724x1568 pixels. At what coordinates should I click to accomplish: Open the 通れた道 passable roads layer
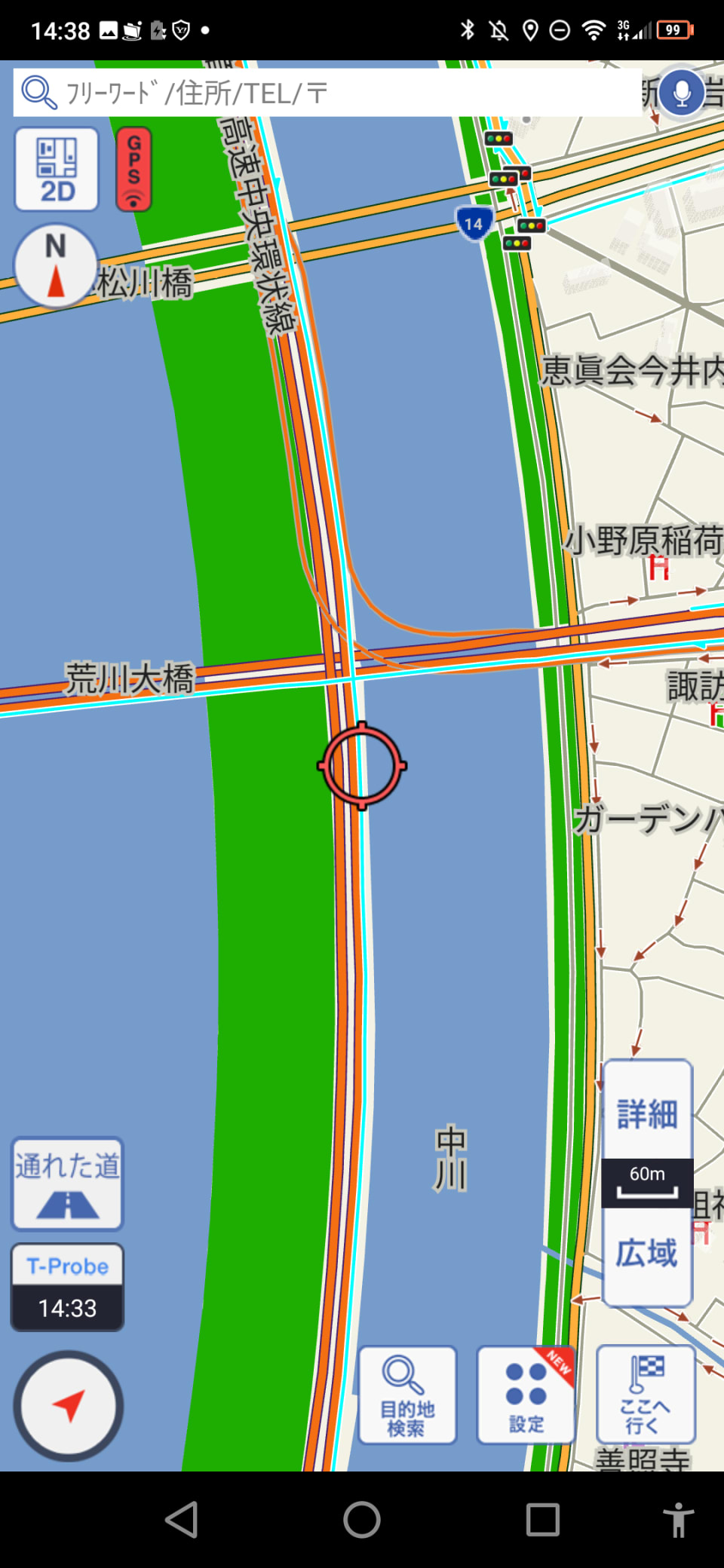coord(67,1183)
